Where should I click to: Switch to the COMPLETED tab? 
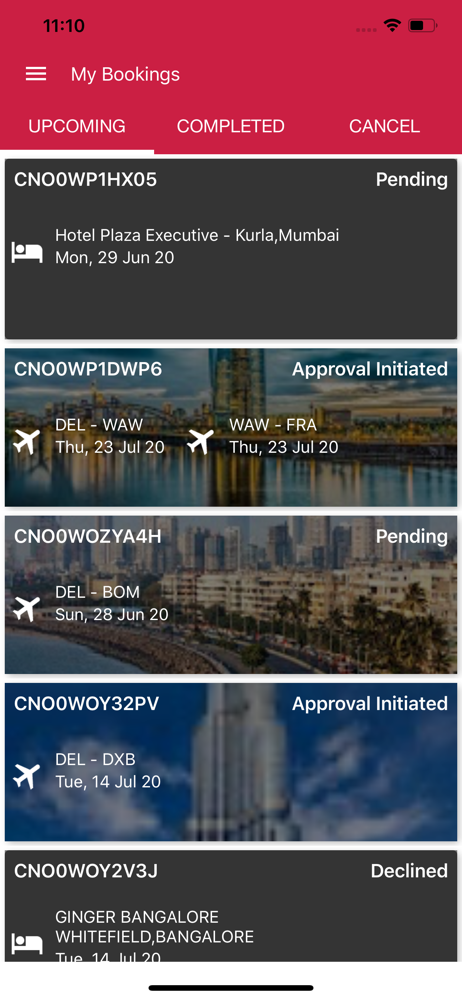point(230,126)
